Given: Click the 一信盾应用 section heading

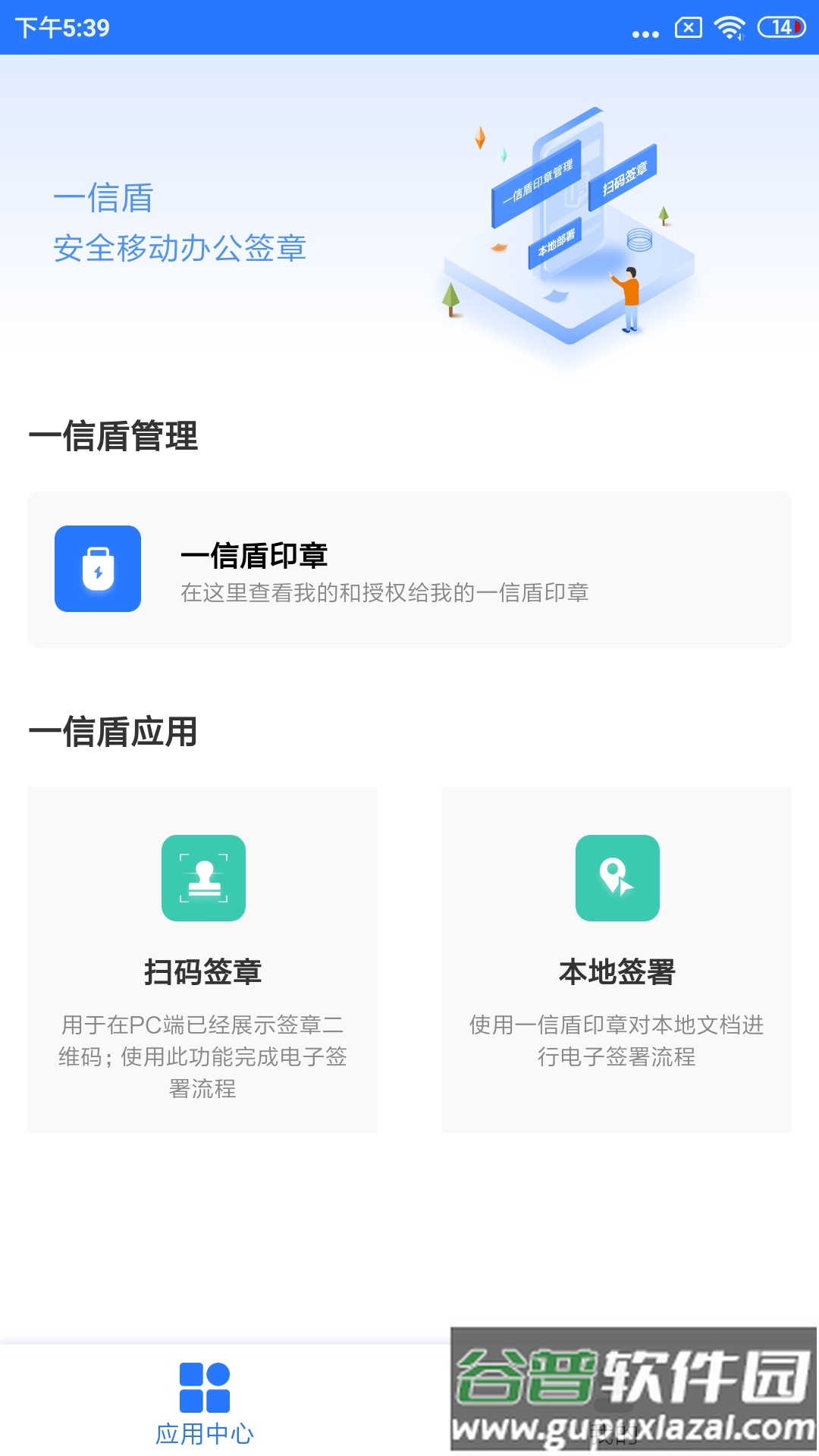Looking at the screenshot, I should [x=114, y=730].
